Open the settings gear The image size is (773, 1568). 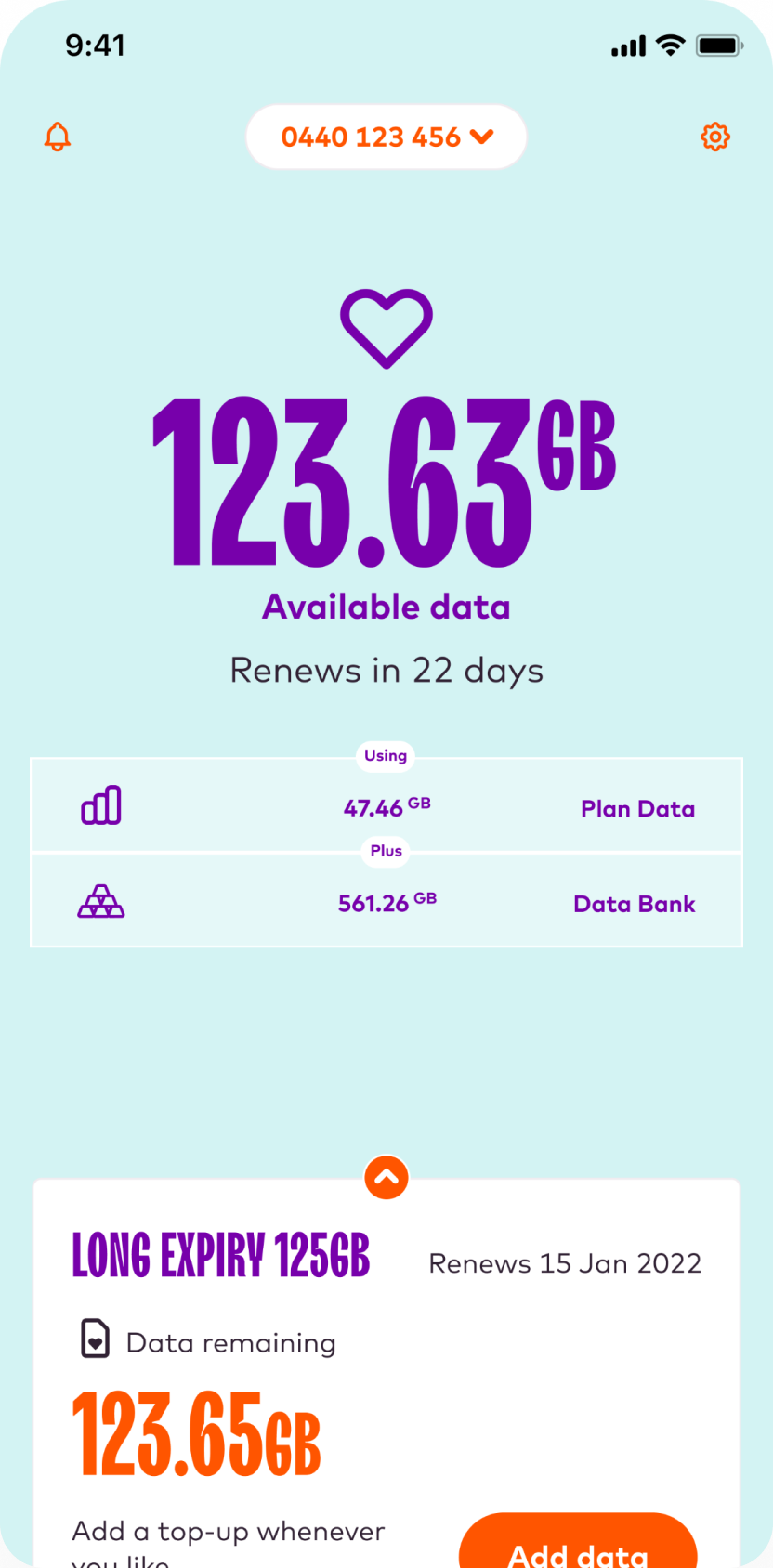tap(714, 137)
